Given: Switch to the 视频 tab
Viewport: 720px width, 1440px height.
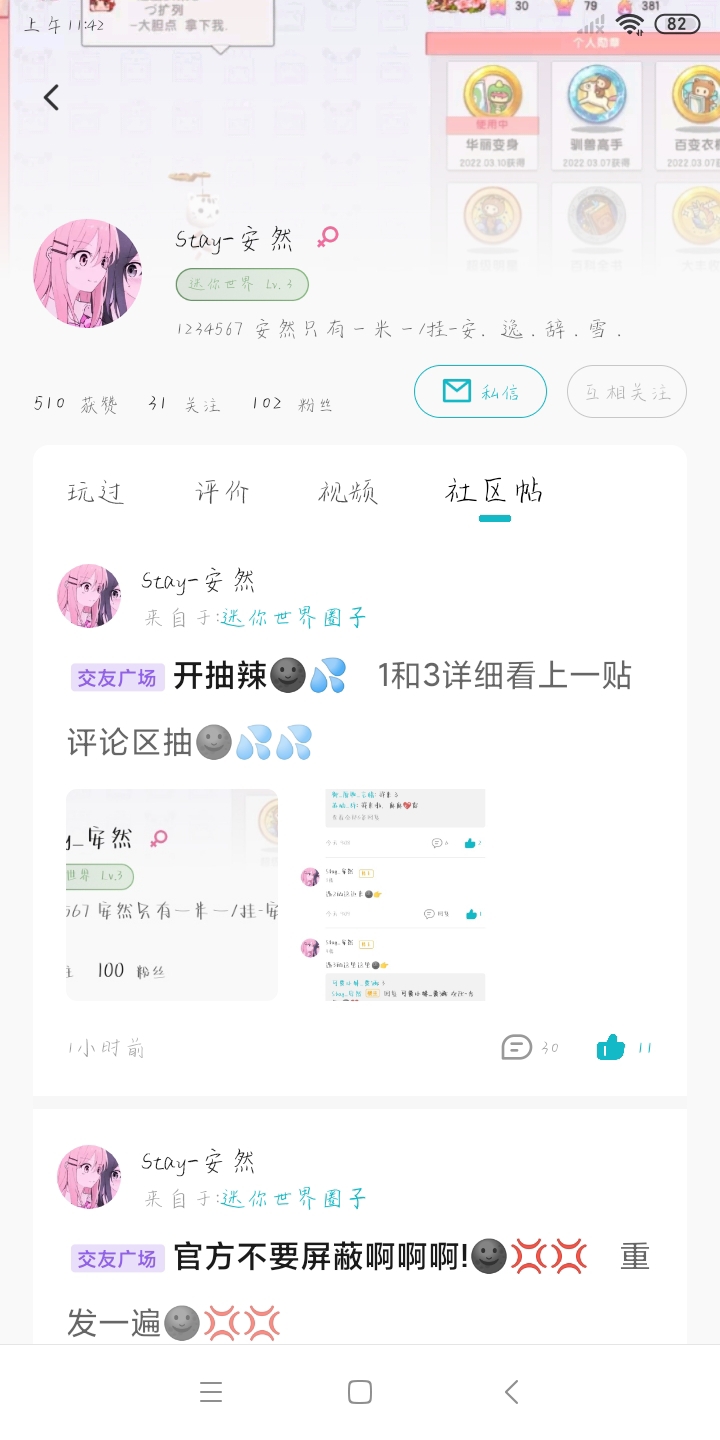Looking at the screenshot, I should (348, 491).
